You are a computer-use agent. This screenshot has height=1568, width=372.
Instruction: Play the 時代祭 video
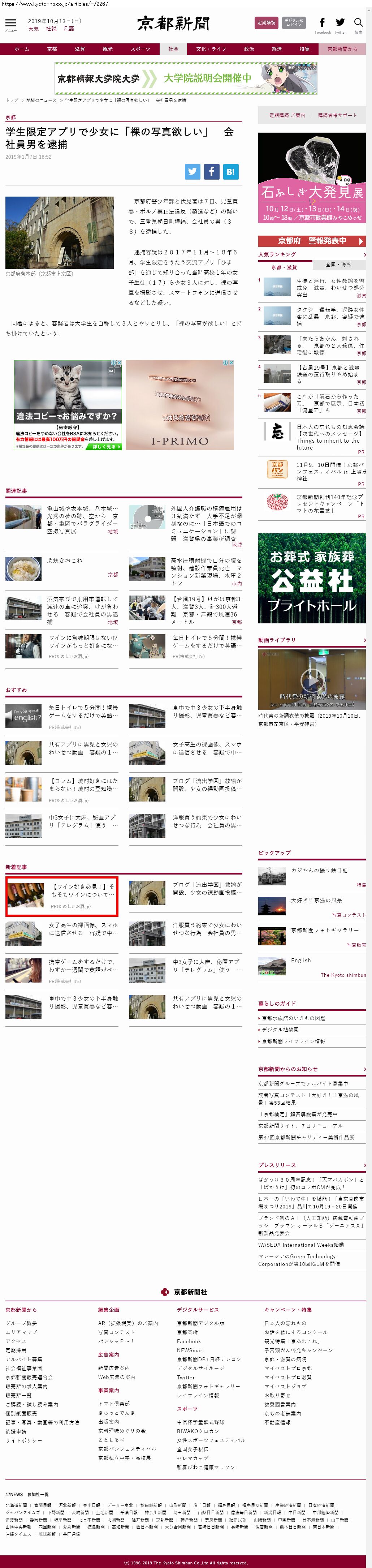pyautogui.click(x=312, y=679)
